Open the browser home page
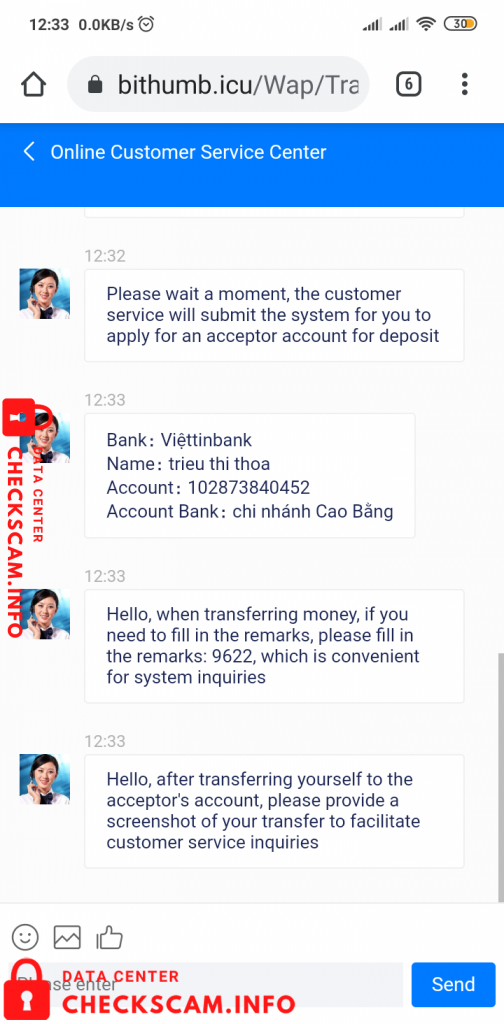Screen dimensions: 504x1024 click(x=33, y=84)
